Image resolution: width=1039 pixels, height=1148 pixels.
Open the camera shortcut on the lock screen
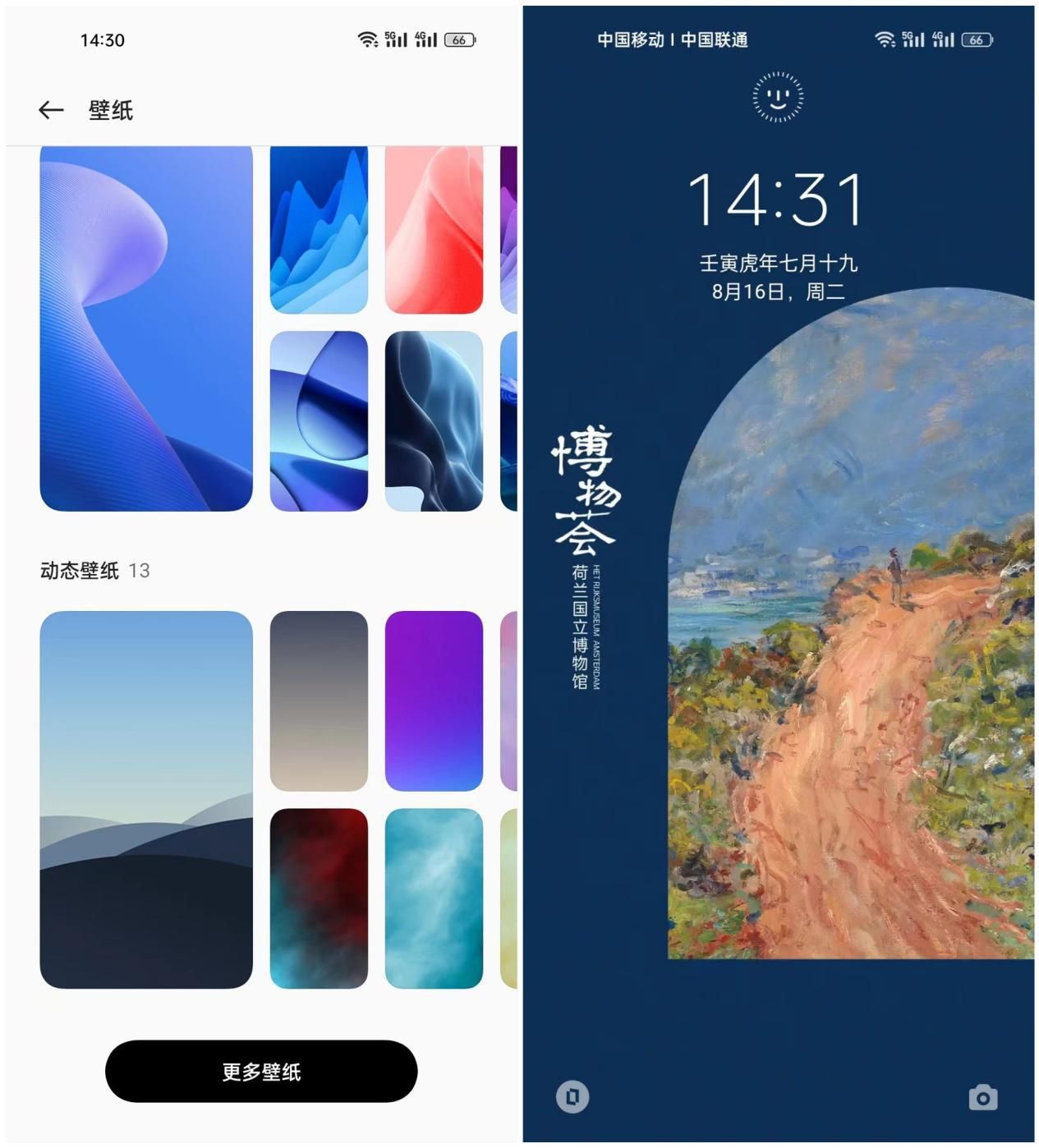point(982,1097)
